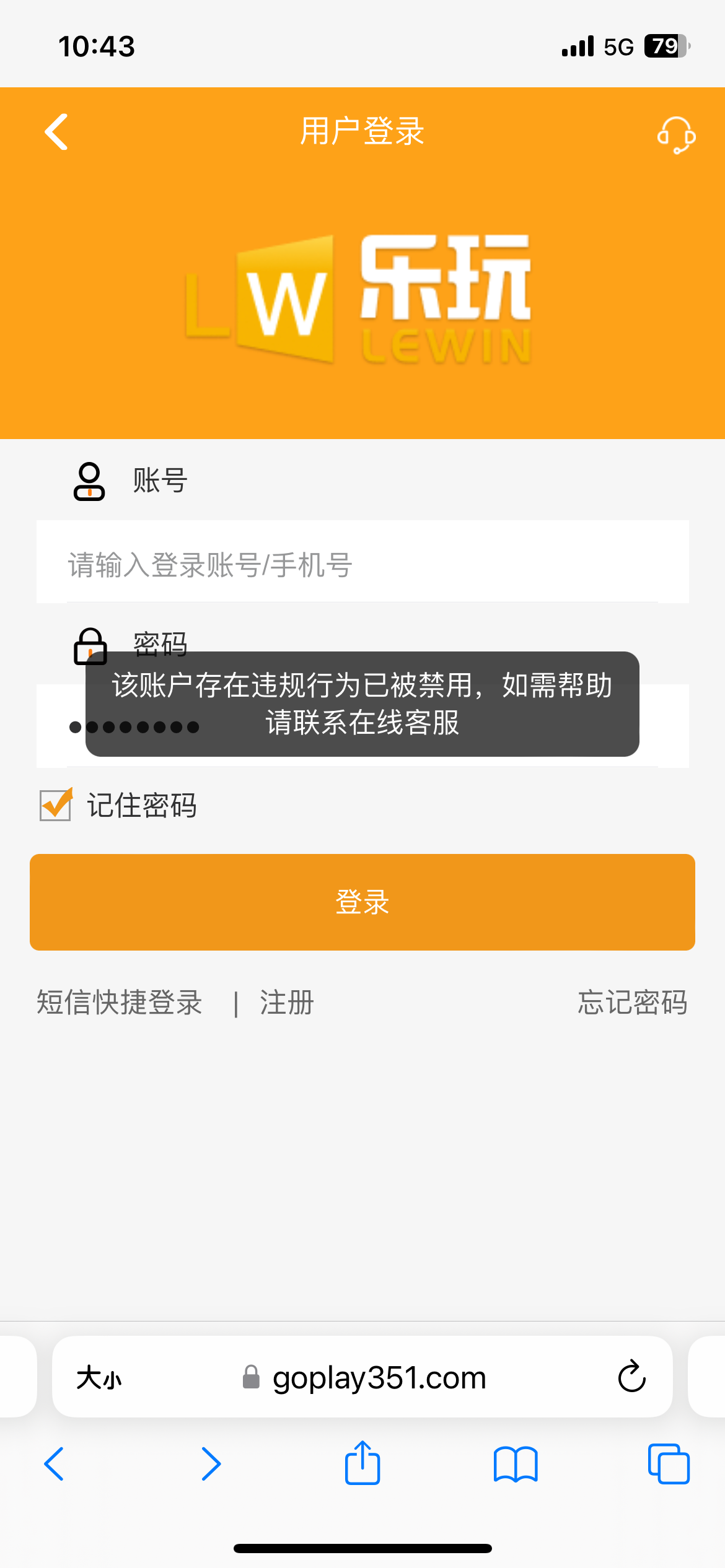Viewport: 725px width, 1568px height.
Task: Tap the Reload icon in the address bar
Action: coord(630,1377)
